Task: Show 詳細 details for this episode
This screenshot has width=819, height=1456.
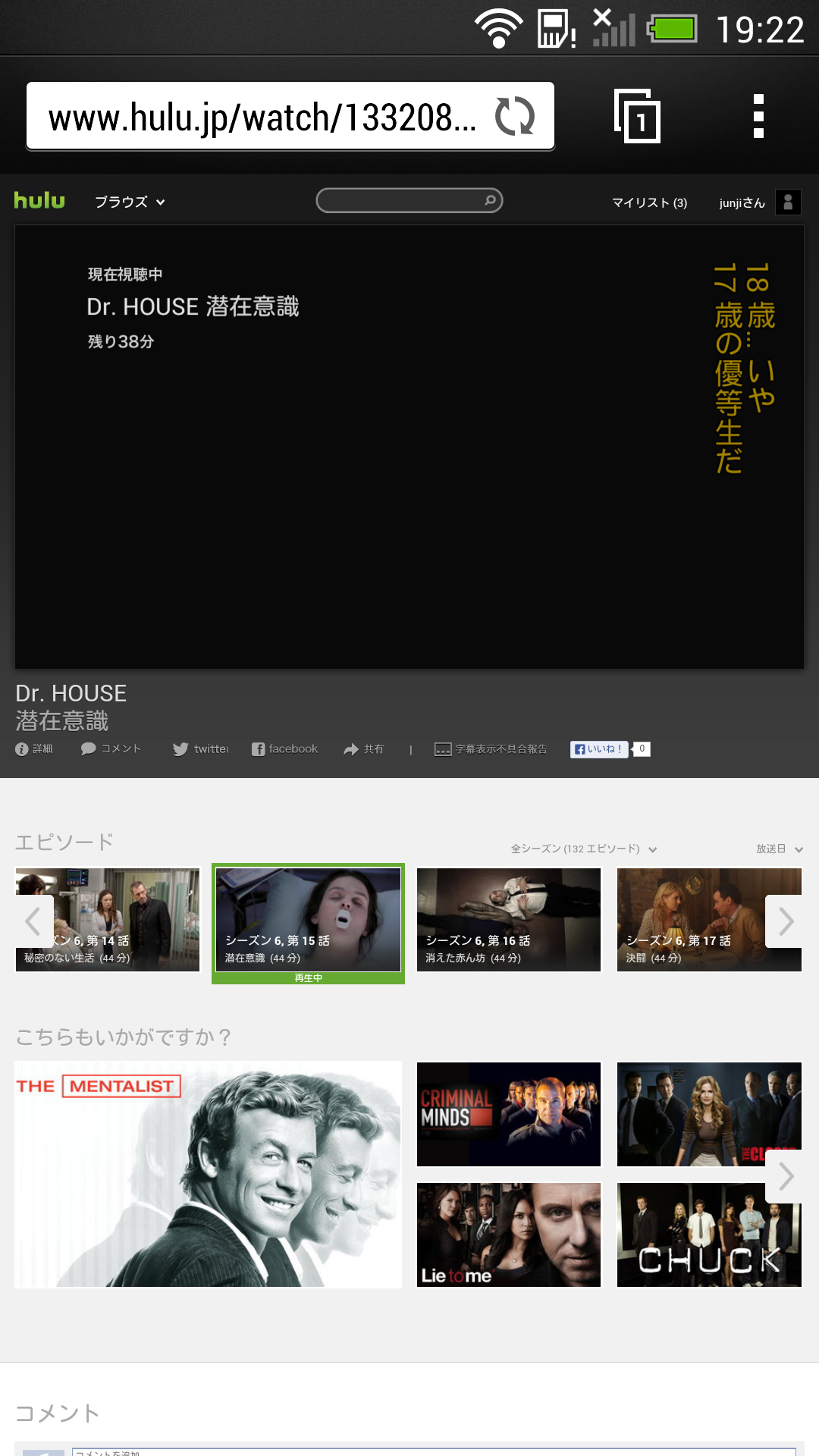Action: pos(34,749)
